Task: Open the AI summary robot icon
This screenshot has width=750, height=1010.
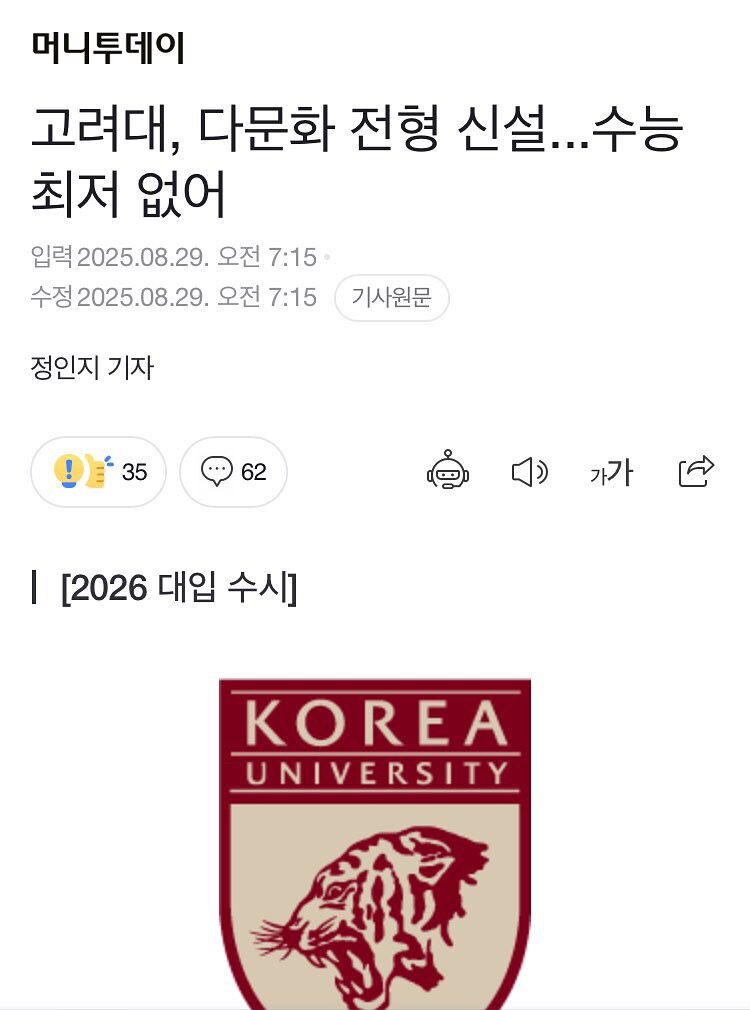Action: click(x=447, y=471)
